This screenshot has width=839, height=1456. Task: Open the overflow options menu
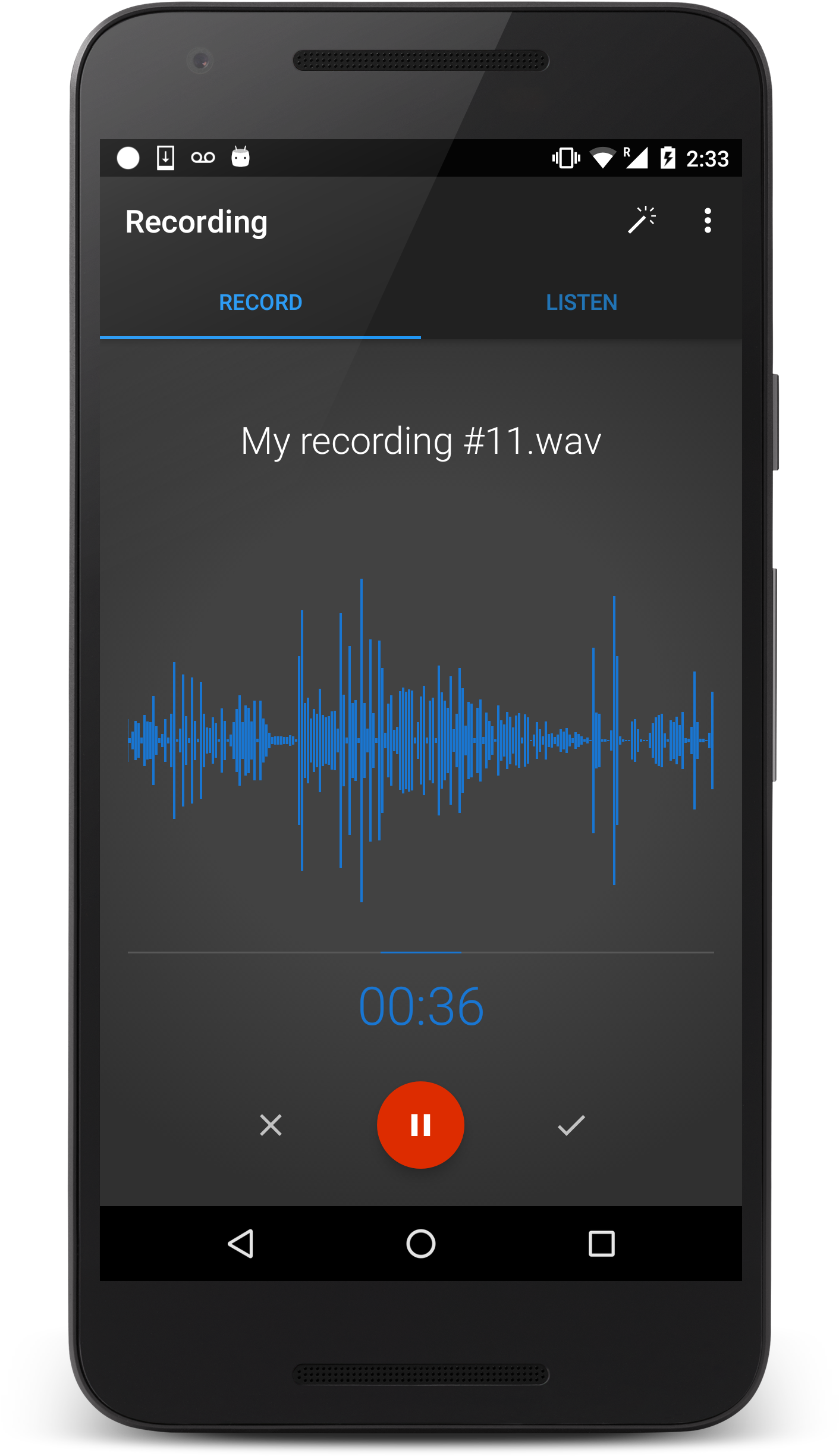click(708, 219)
